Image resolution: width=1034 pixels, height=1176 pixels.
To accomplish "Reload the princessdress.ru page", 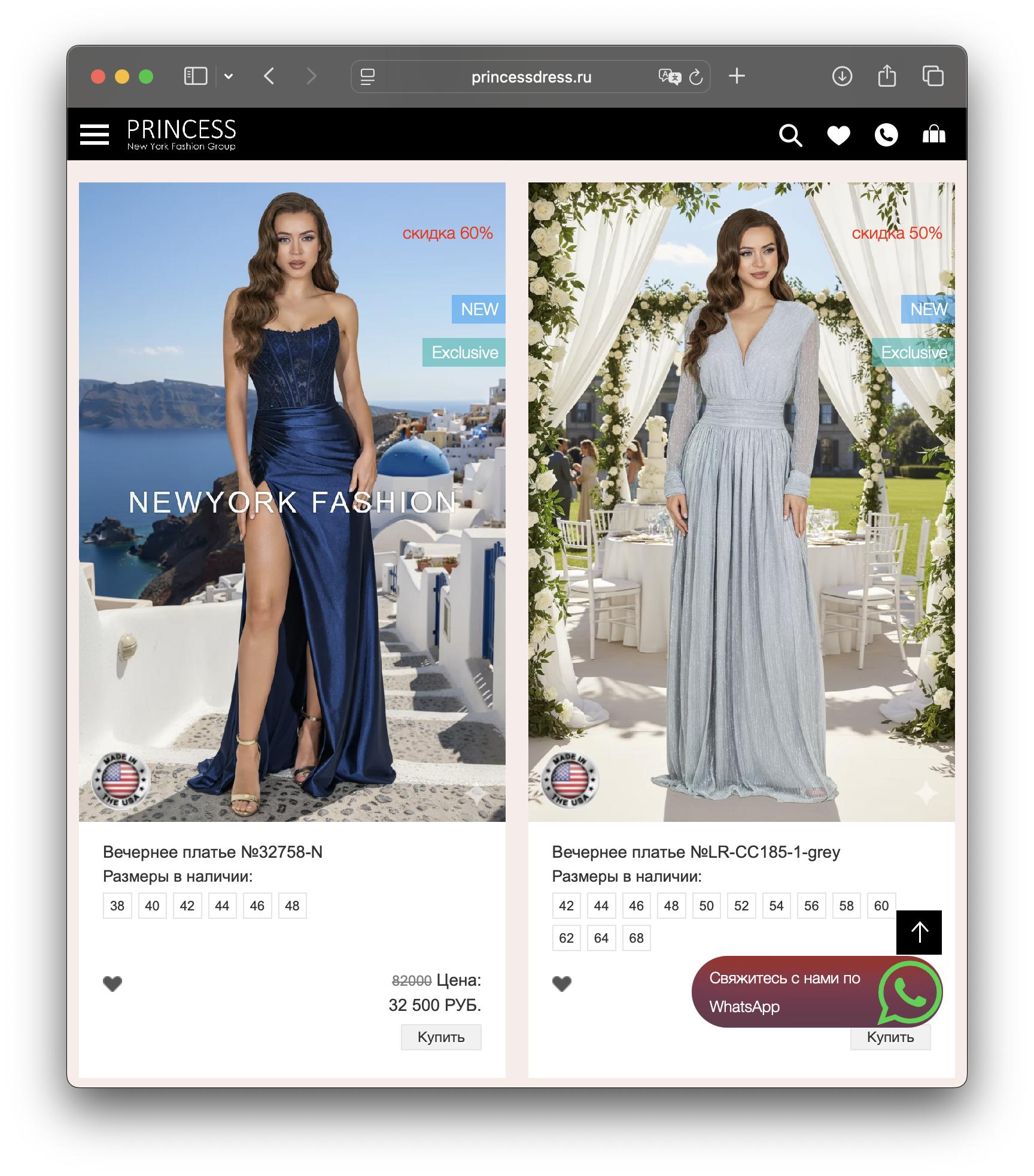I will [695, 77].
